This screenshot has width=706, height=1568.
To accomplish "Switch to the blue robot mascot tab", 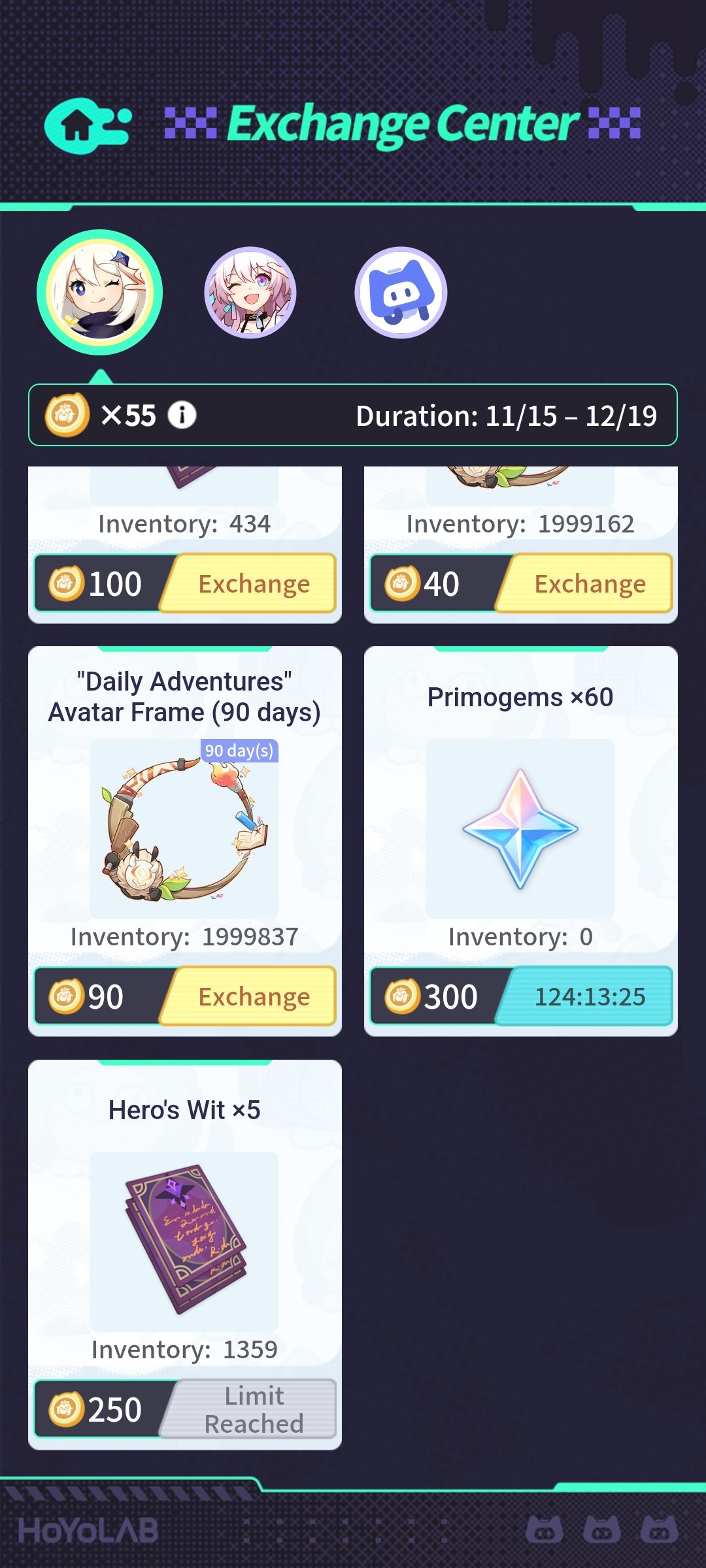I will coord(401,292).
